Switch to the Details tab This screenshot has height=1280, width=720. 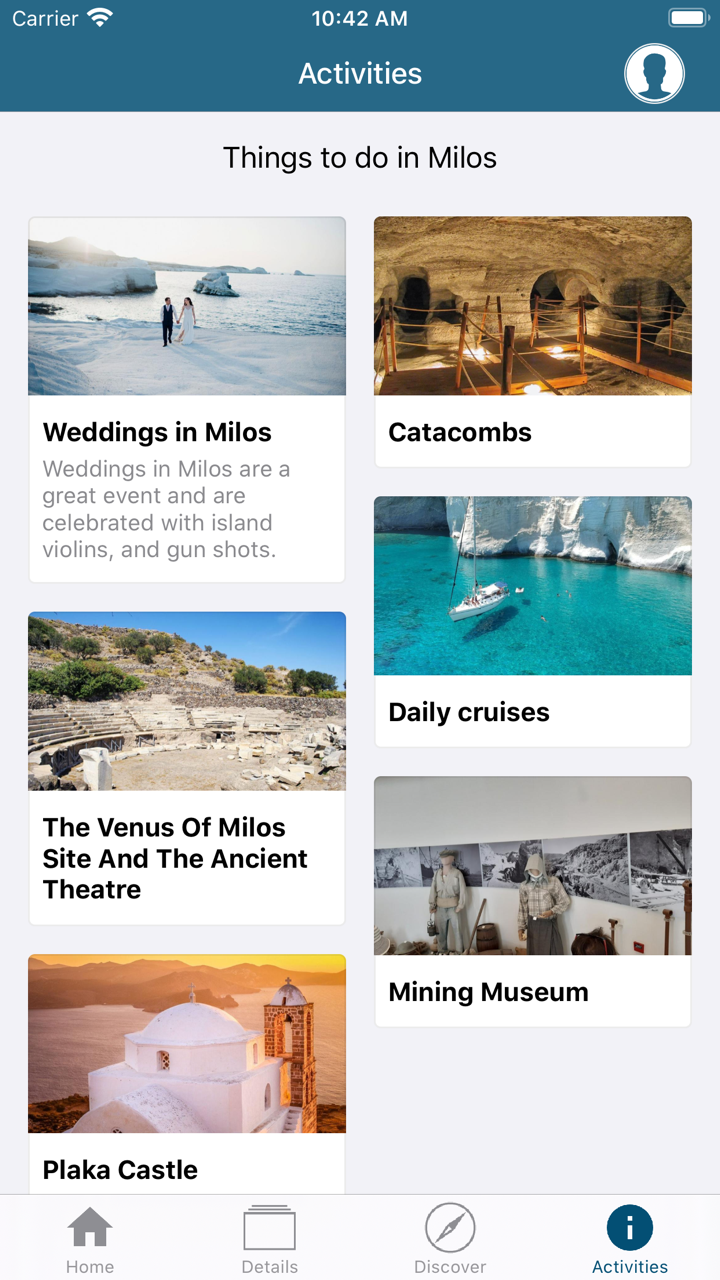click(270, 1237)
